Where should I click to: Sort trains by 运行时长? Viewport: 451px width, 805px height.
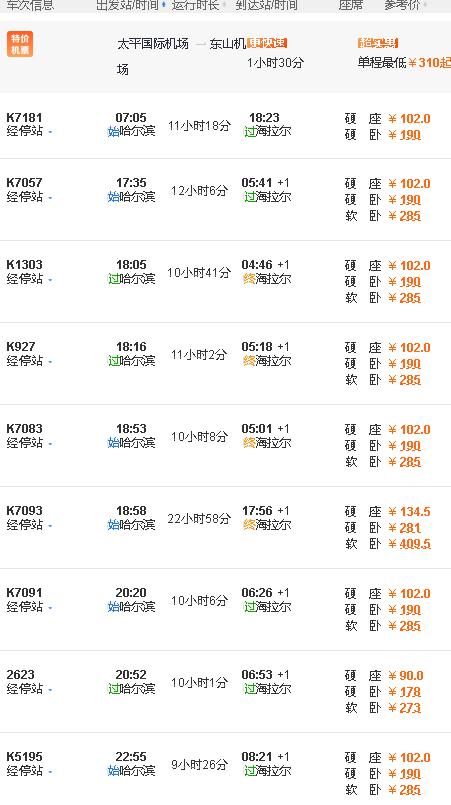tap(199, 6)
